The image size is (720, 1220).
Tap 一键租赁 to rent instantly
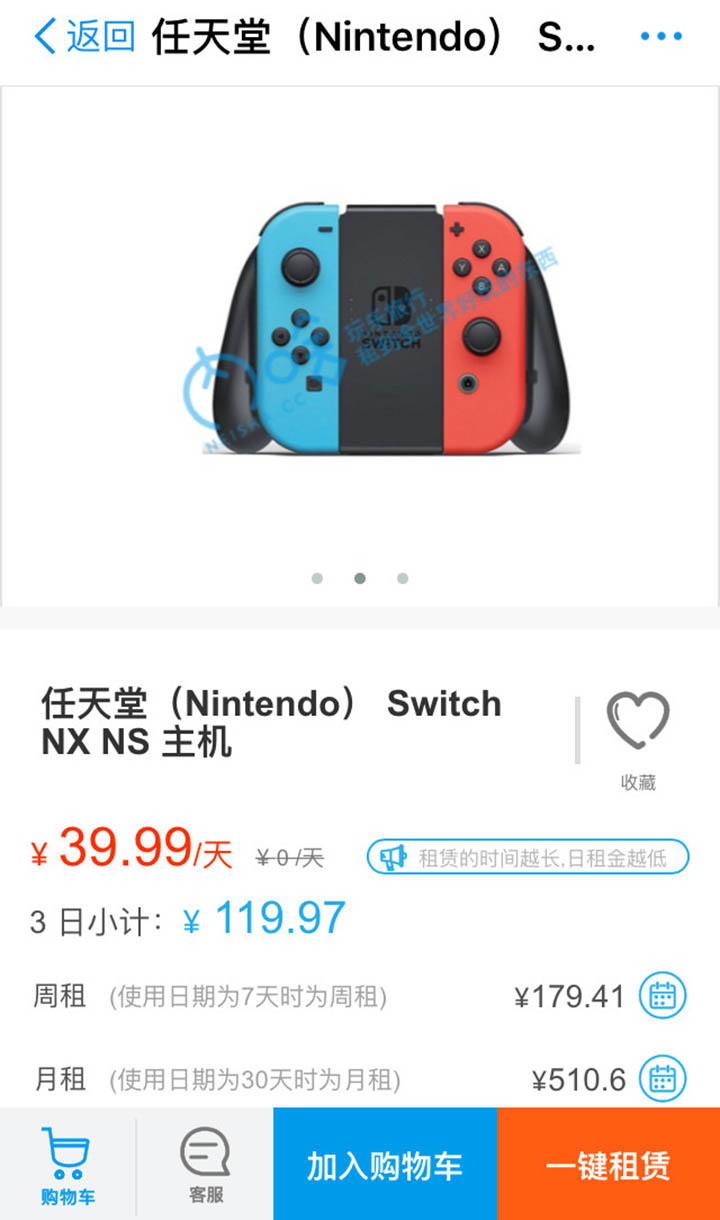[608, 1165]
